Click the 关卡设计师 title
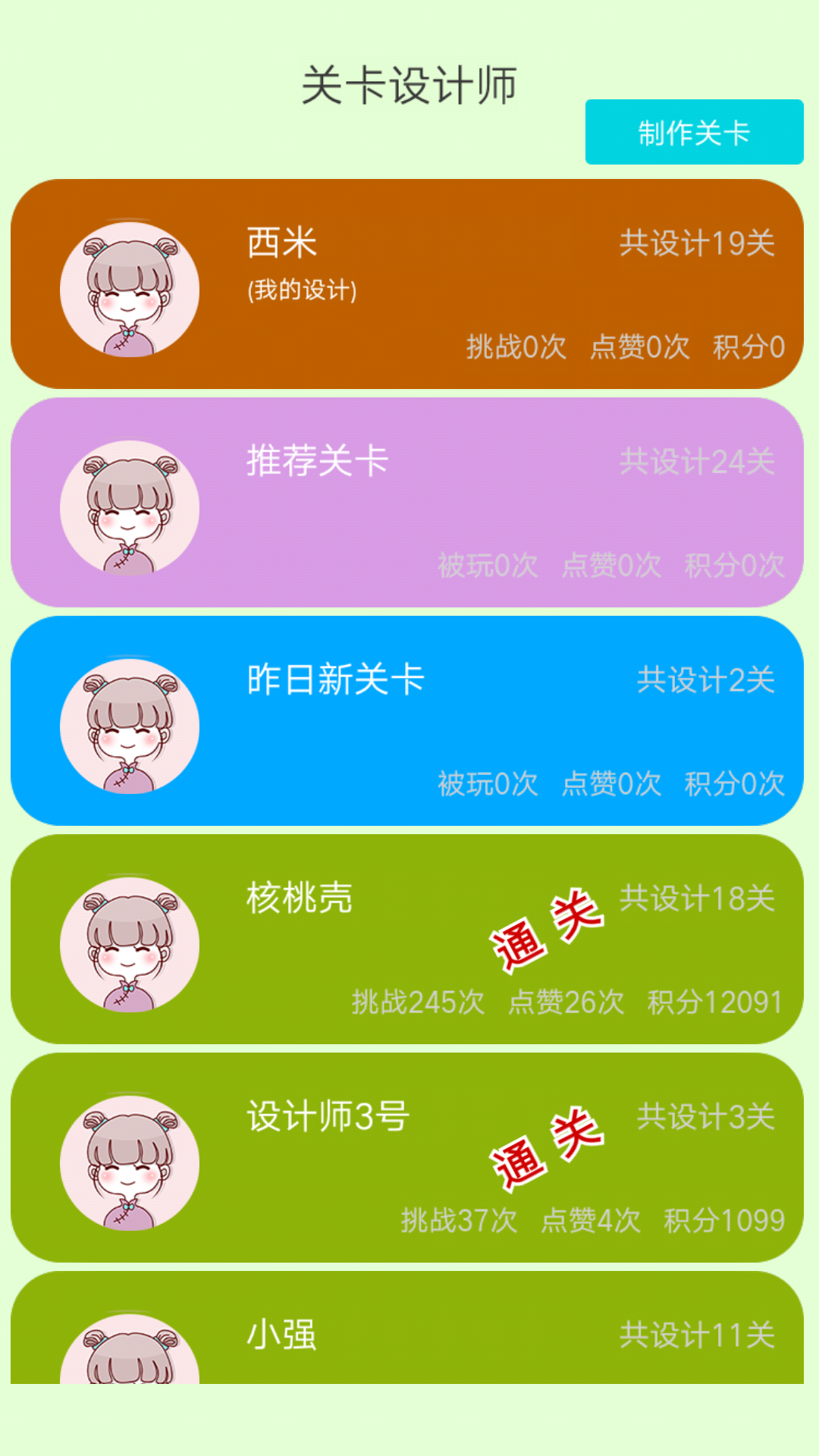Image resolution: width=819 pixels, height=1456 pixels. pos(409,83)
